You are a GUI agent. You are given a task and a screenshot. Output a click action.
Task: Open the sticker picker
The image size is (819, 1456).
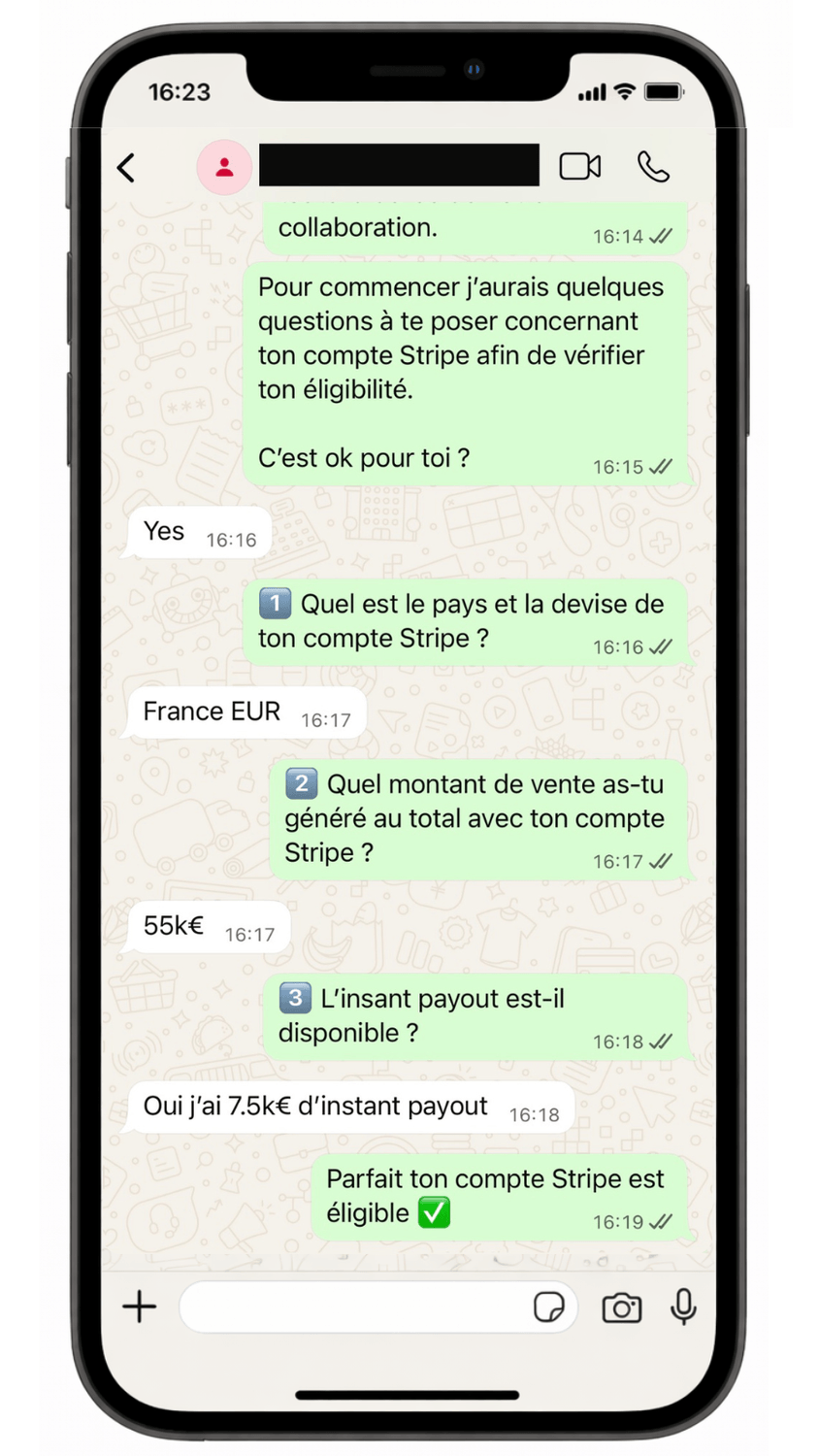pyautogui.click(x=549, y=1307)
